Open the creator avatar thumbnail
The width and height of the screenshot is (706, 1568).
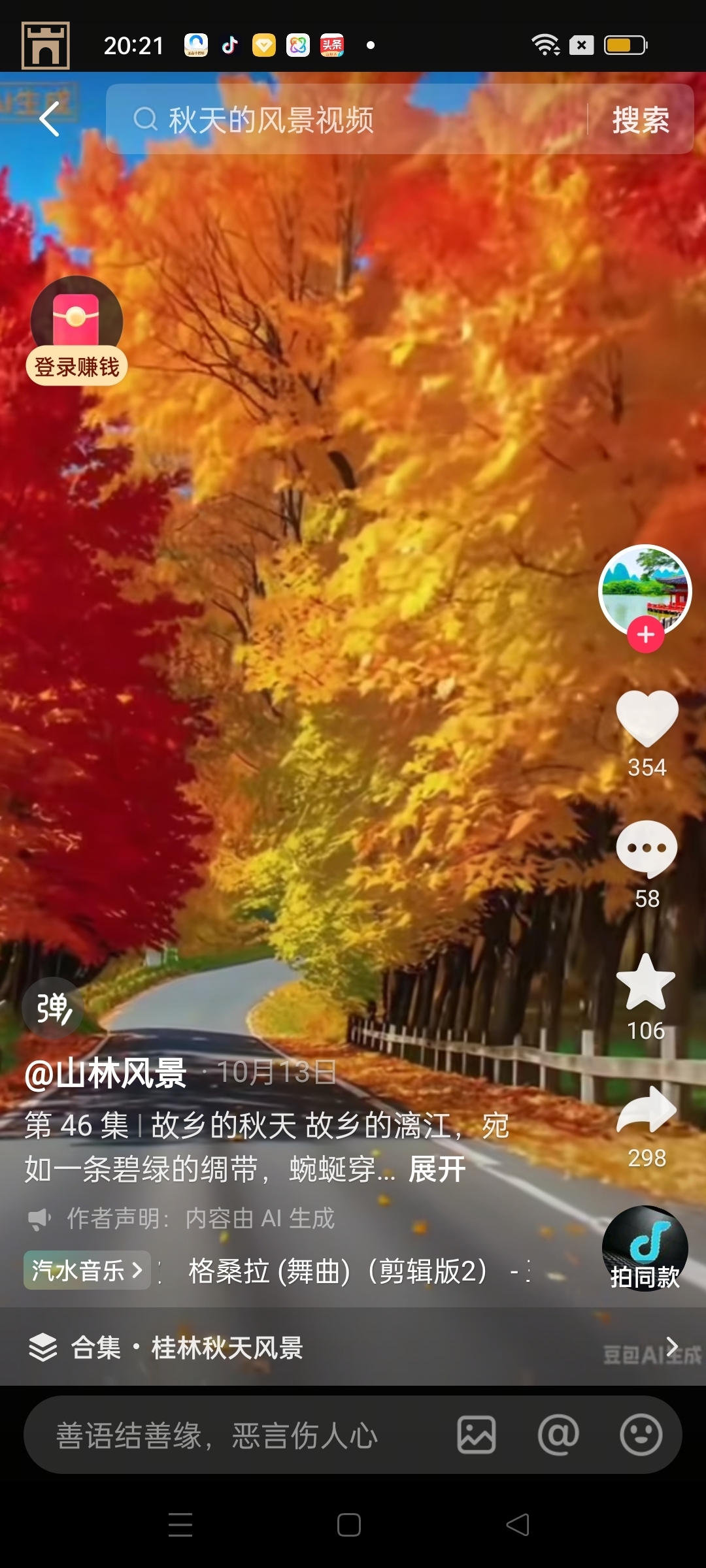(x=646, y=591)
